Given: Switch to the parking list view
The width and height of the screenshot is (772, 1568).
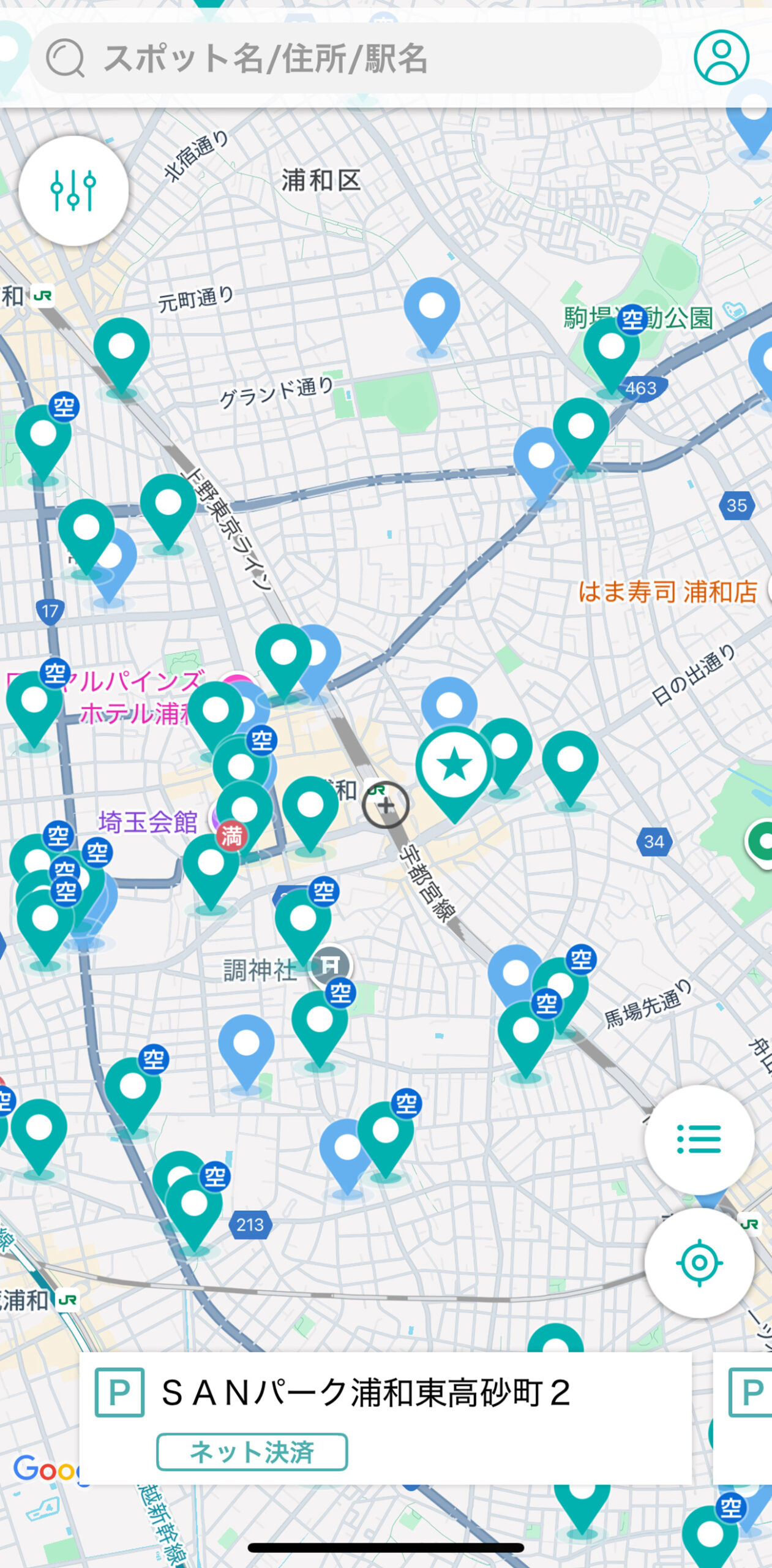Looking at the screenshot, I should pos(699,1139).
